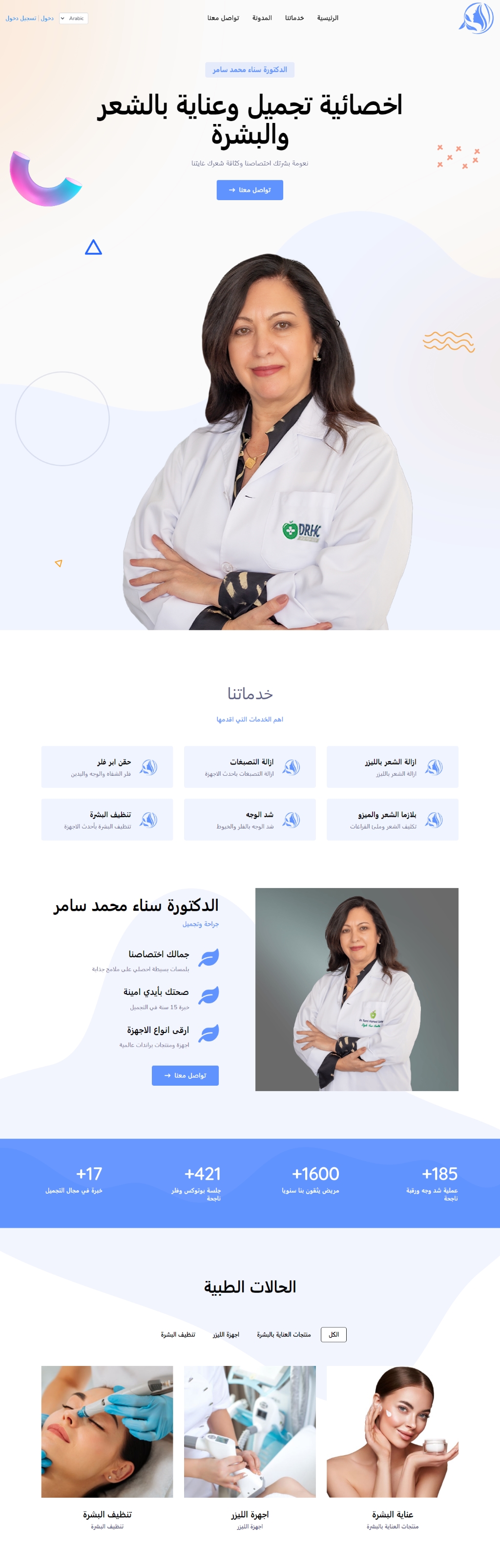The image size is (500, 1568).
Task: Go to الرئيسية in the top menu
Action: click(x=328, y=18)
